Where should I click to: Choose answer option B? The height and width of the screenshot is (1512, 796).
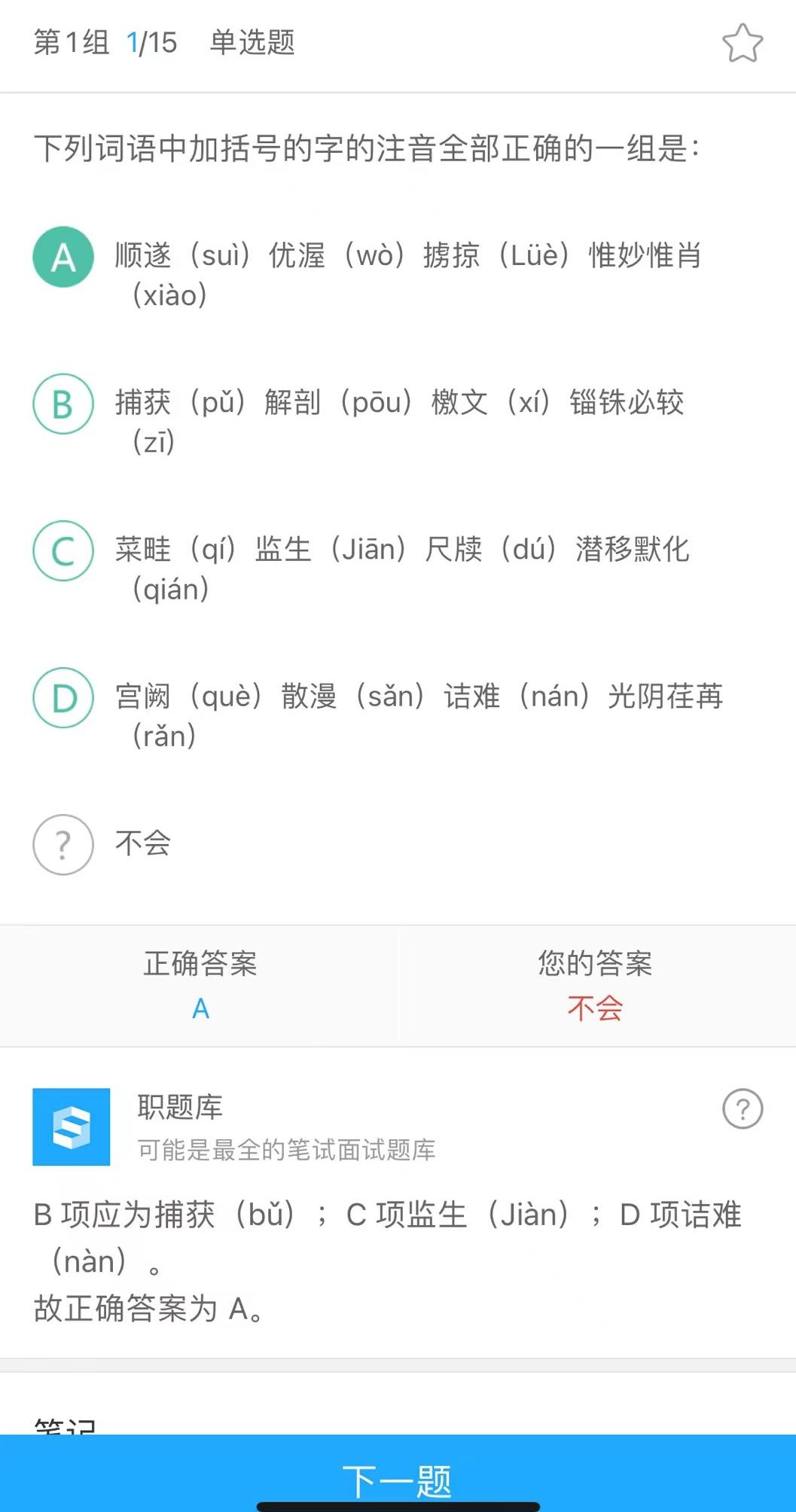pyautogui.click(x=63, y=404)
